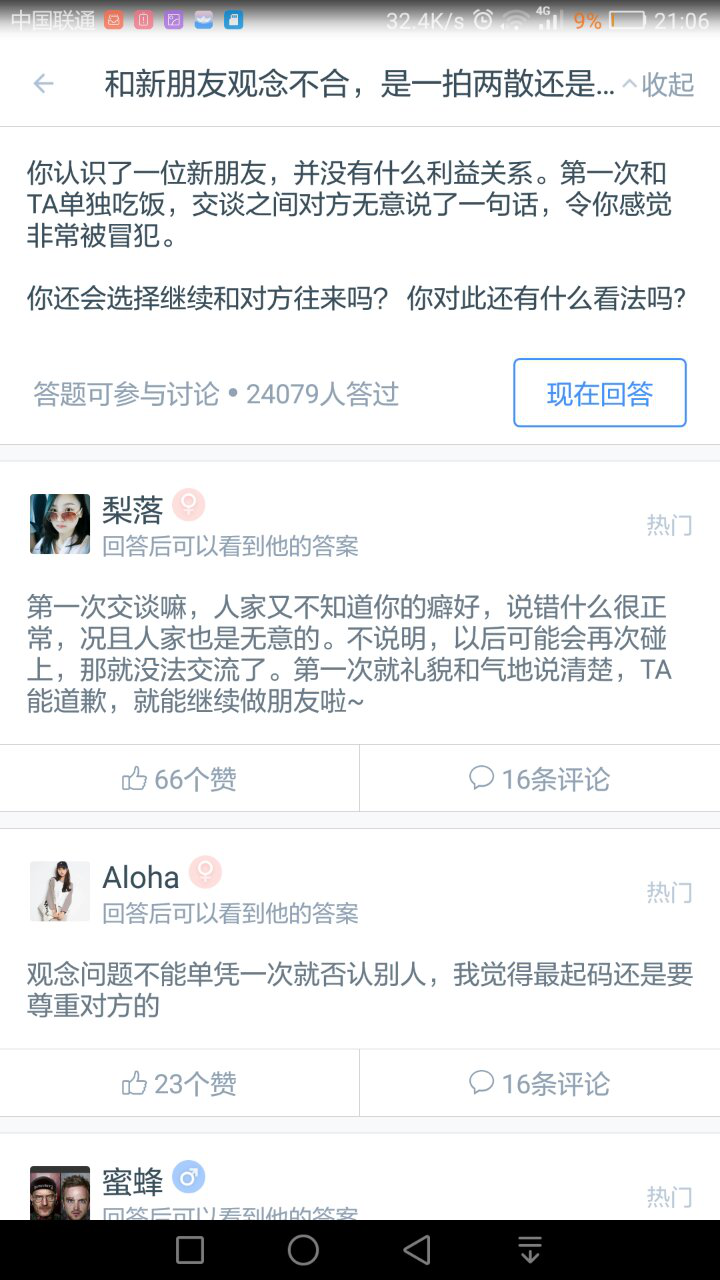The image size is (720, 1280).
Task: Open recent apps from the navigation bar
Action: pyautogui.click(x=190, y=1249)
